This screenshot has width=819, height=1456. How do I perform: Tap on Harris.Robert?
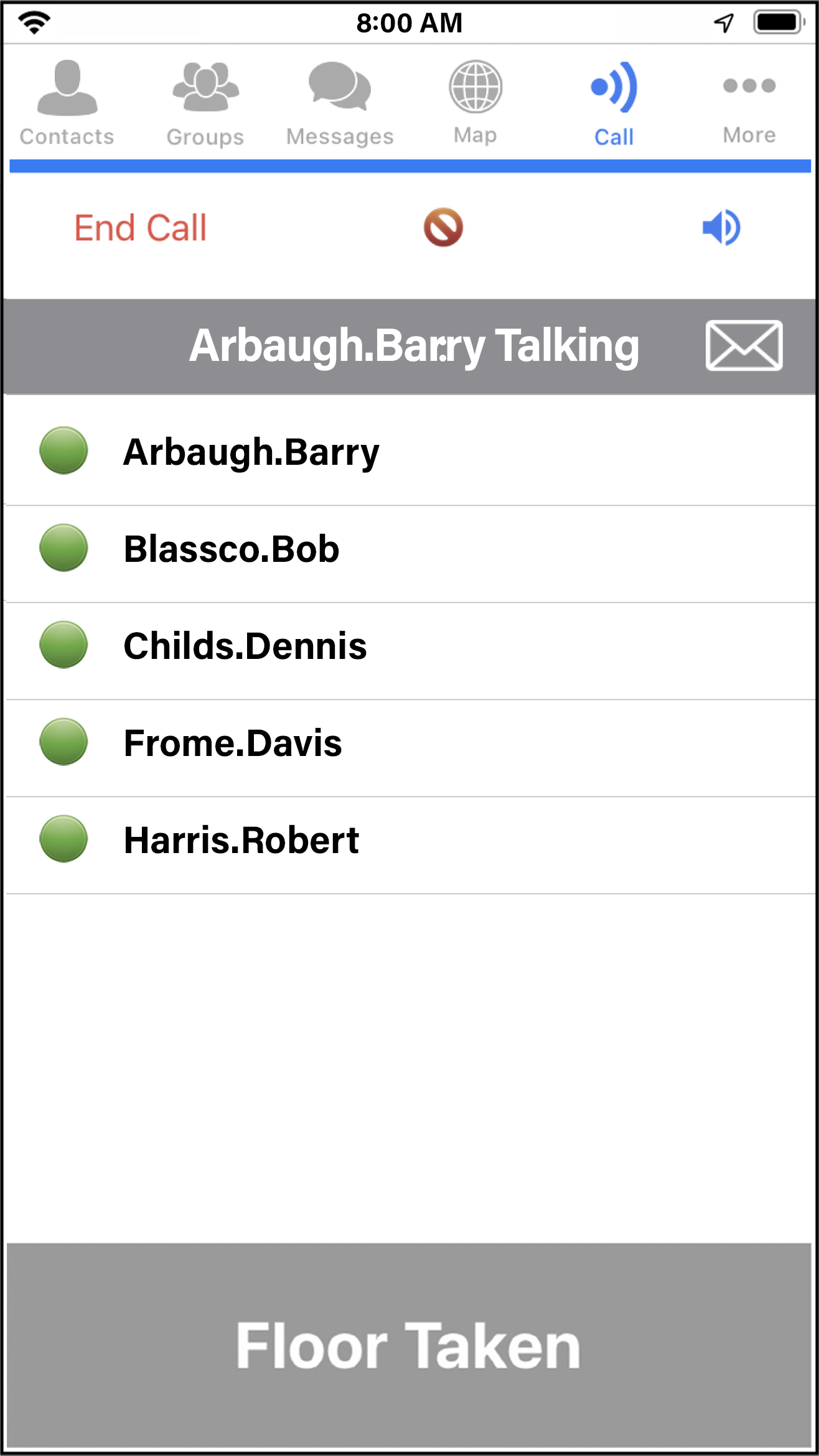[241, 840]
